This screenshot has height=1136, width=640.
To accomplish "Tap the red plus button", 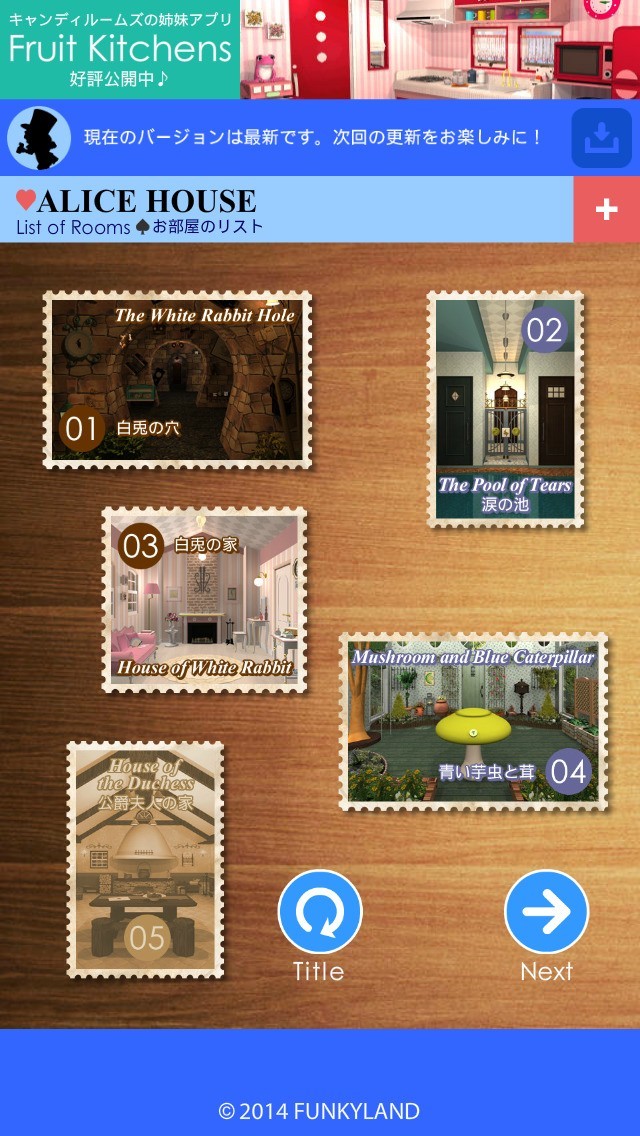I will tap(606, 210).
